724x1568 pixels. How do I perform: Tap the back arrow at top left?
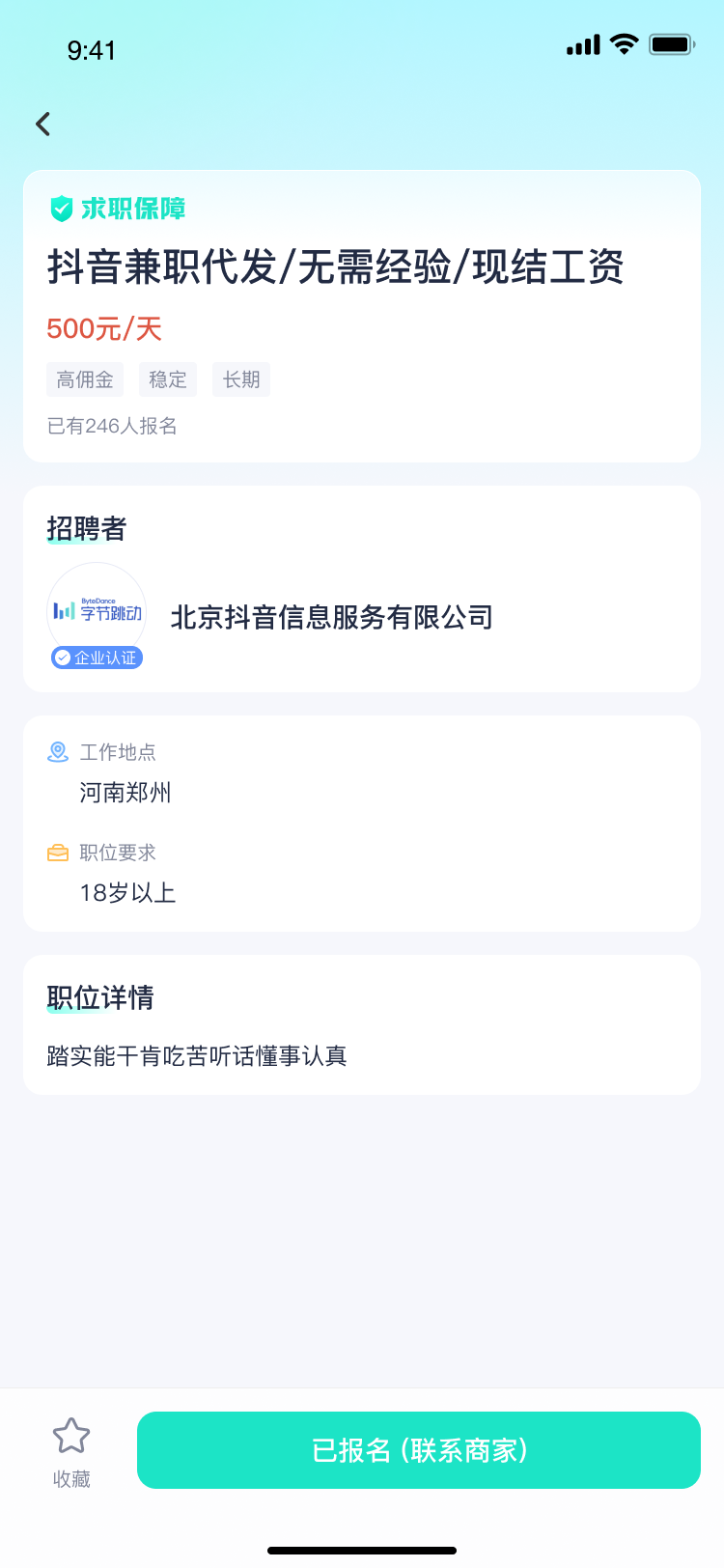(x=42, y=125)
